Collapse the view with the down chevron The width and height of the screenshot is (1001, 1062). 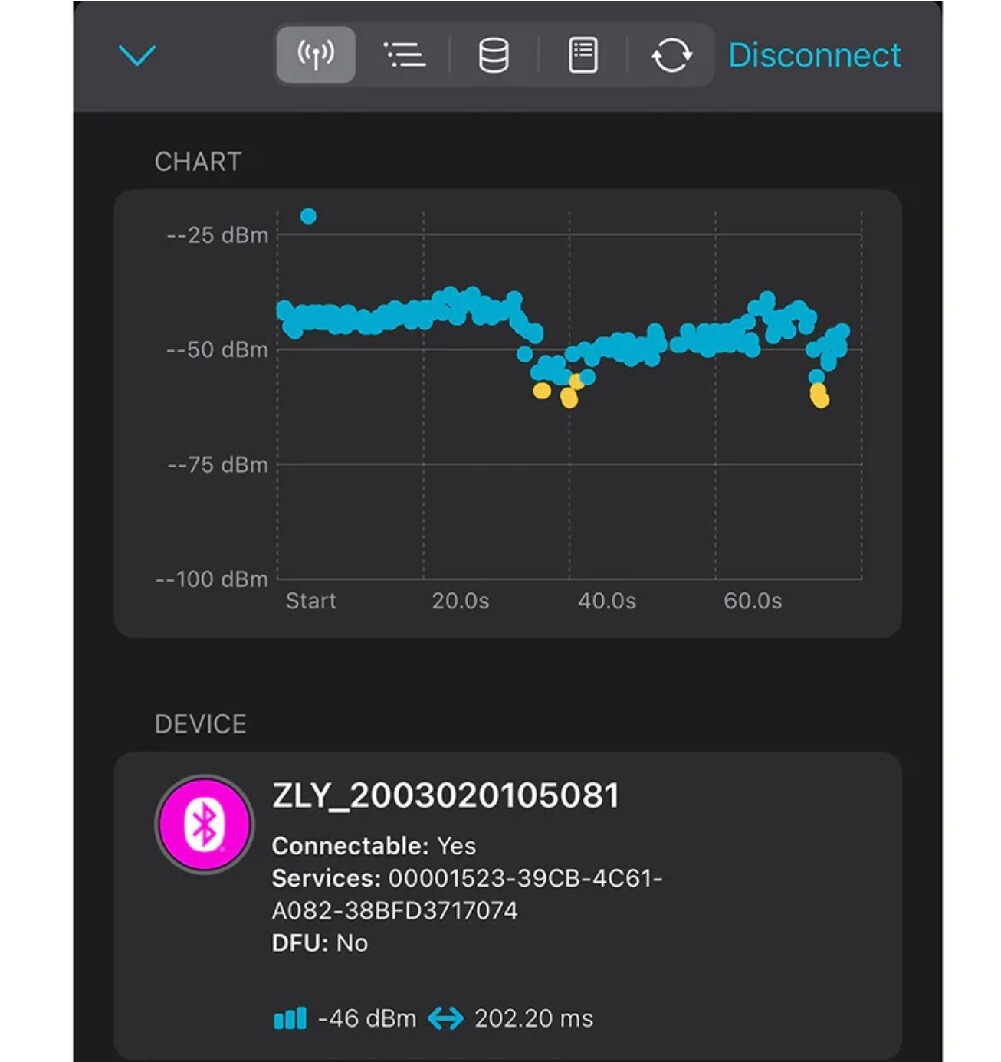[x=137, y=55]
